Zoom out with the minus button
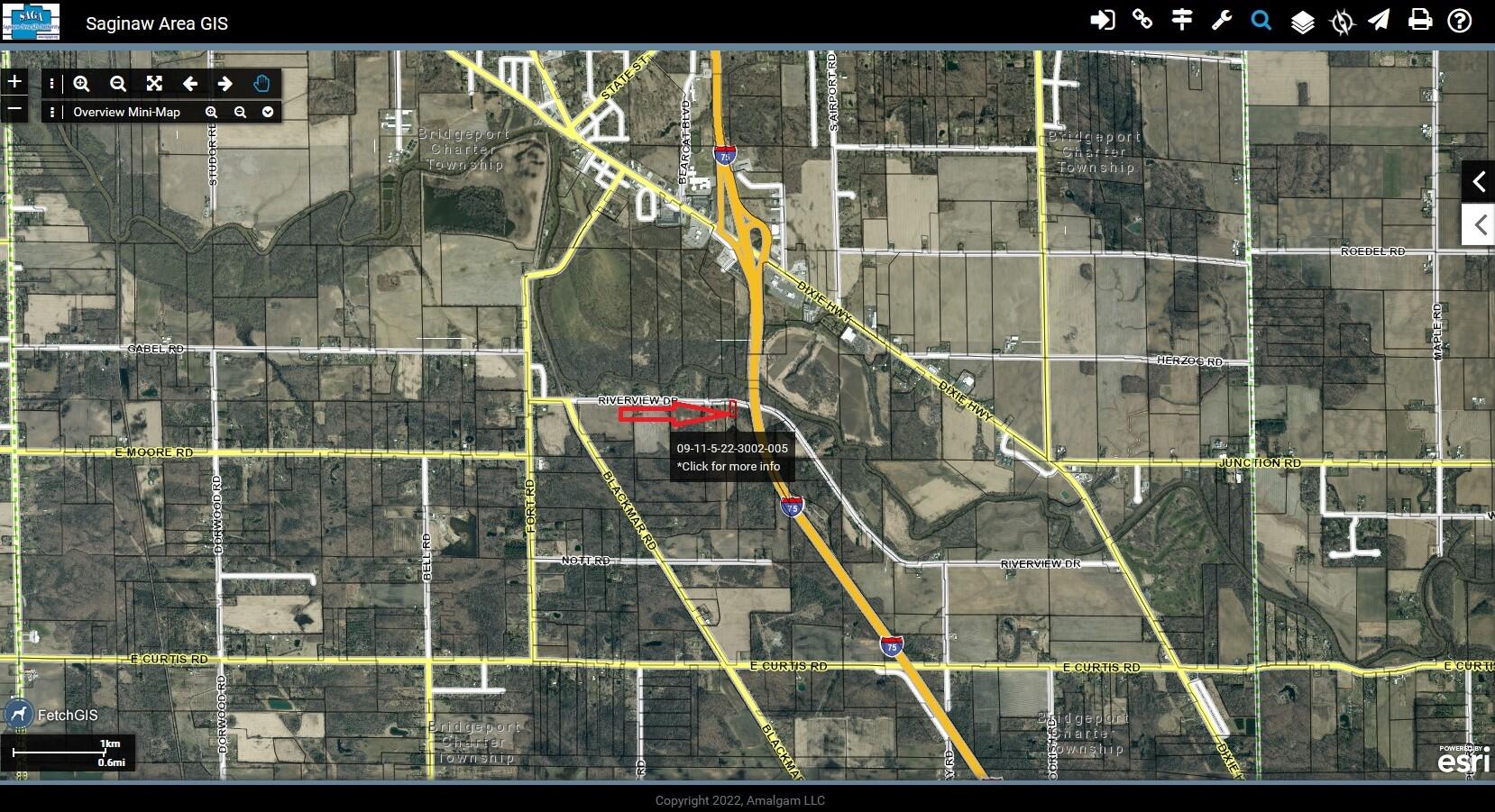The width and height of the screenshot is (1495, 812). [14, 109]
